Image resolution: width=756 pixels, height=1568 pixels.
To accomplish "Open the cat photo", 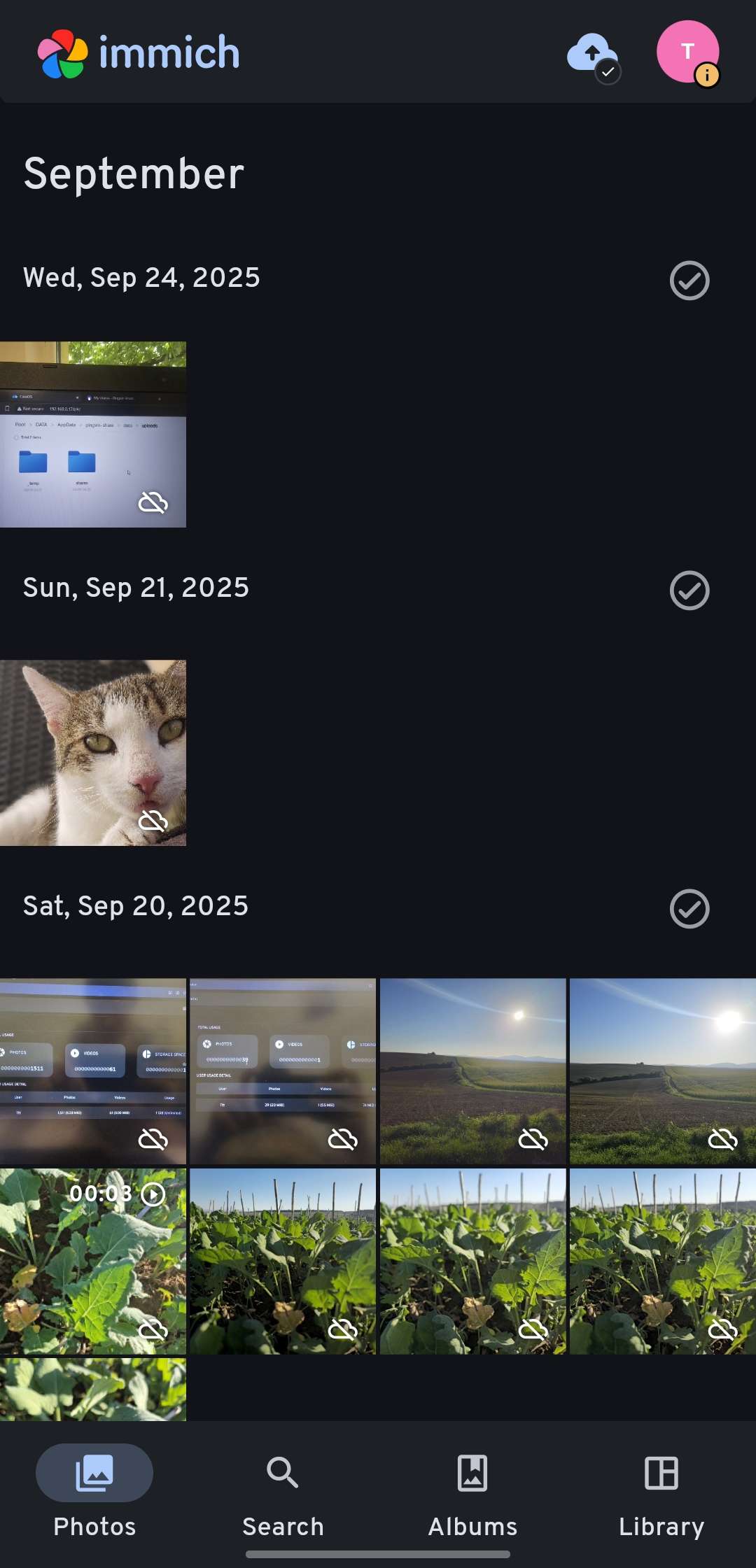I will tap(93, 753).
